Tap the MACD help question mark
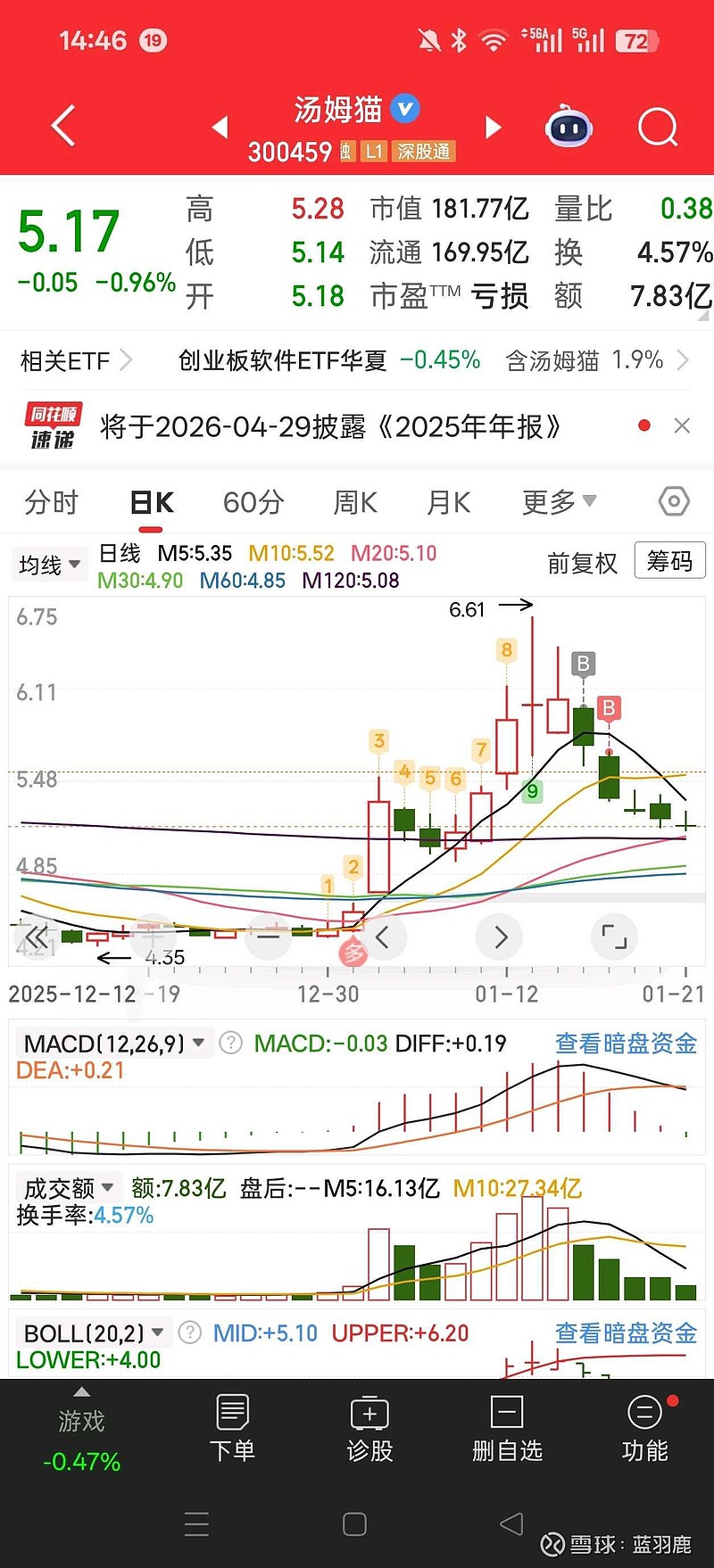The height and width of the screenshot is (1568, 714). tap(228, 1043)
